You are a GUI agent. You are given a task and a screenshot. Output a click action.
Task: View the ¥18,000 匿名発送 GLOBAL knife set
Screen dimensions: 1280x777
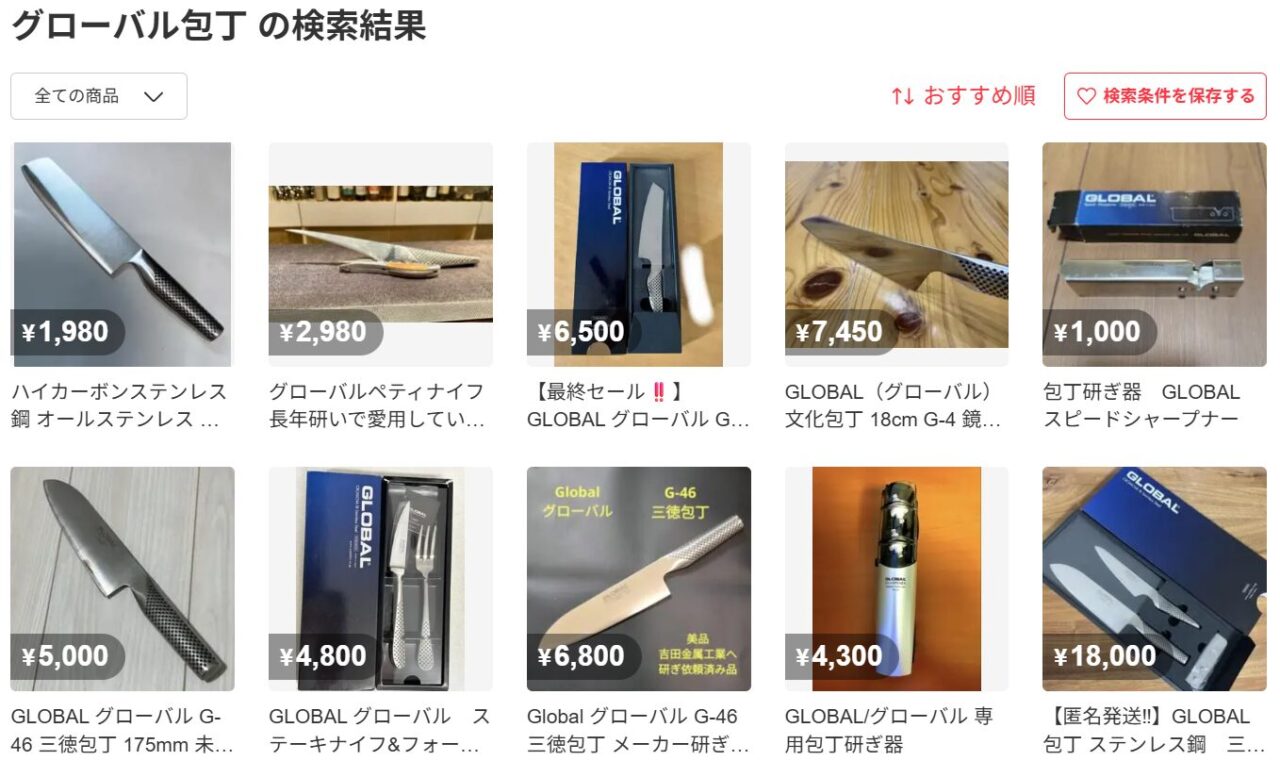(1154, 578)
